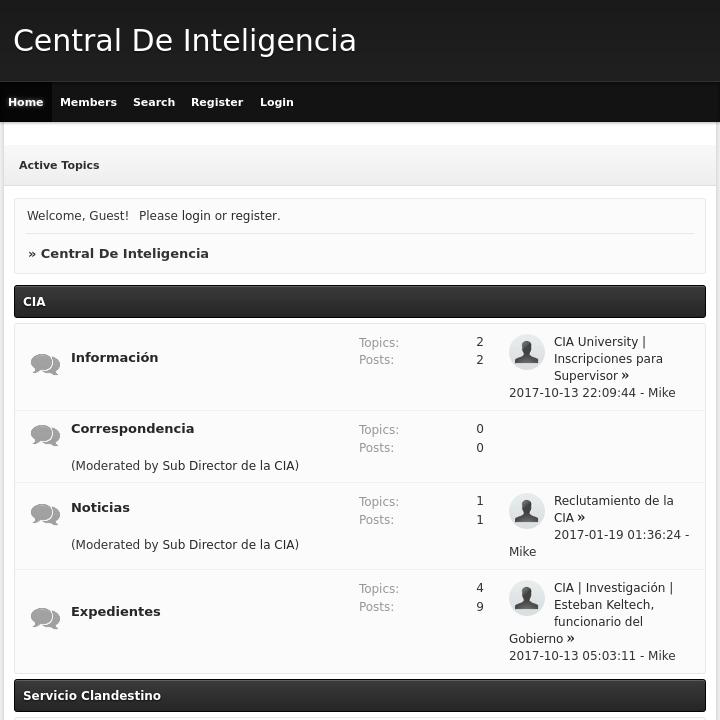The image size is (720, 720).
Task: Open Central De Inteligencia breadcrumb link
Action: (124, 254)
